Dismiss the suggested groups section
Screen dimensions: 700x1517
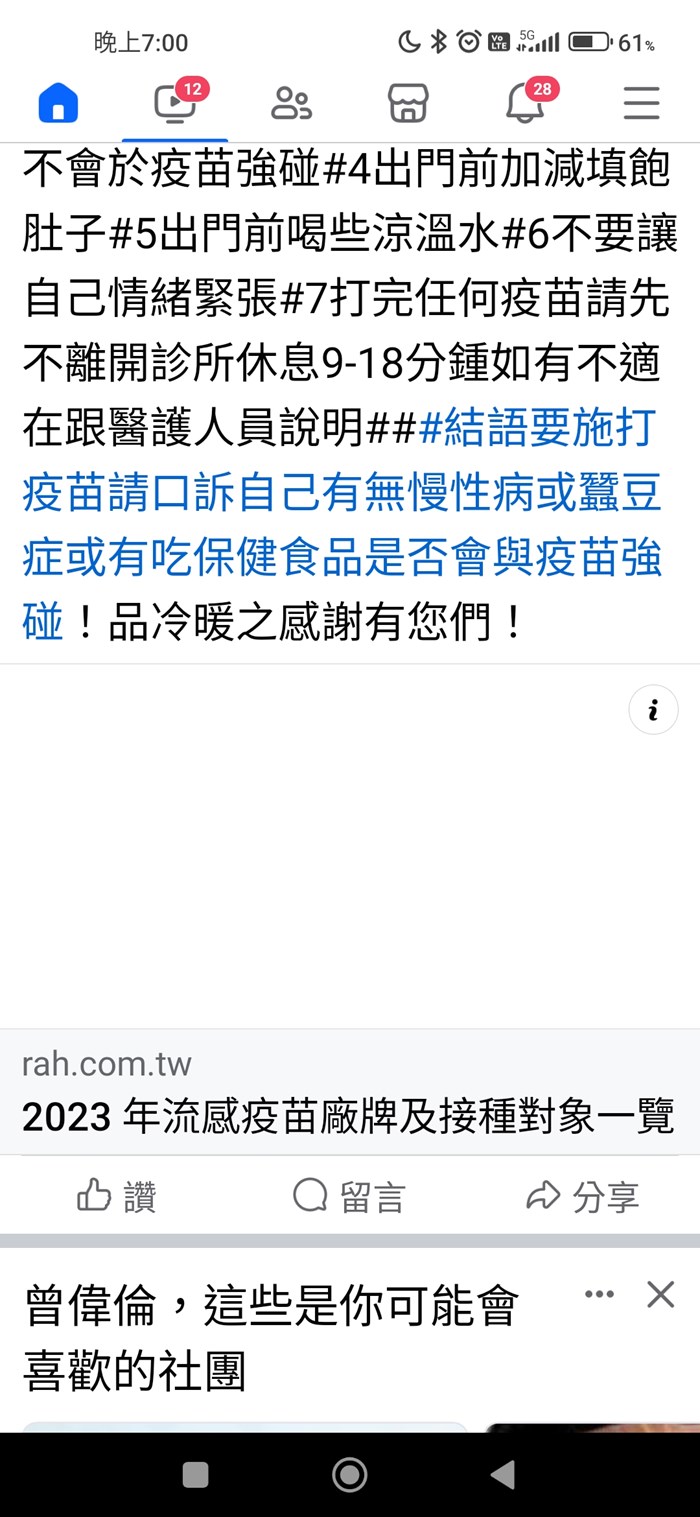(x=660, y=1295)
